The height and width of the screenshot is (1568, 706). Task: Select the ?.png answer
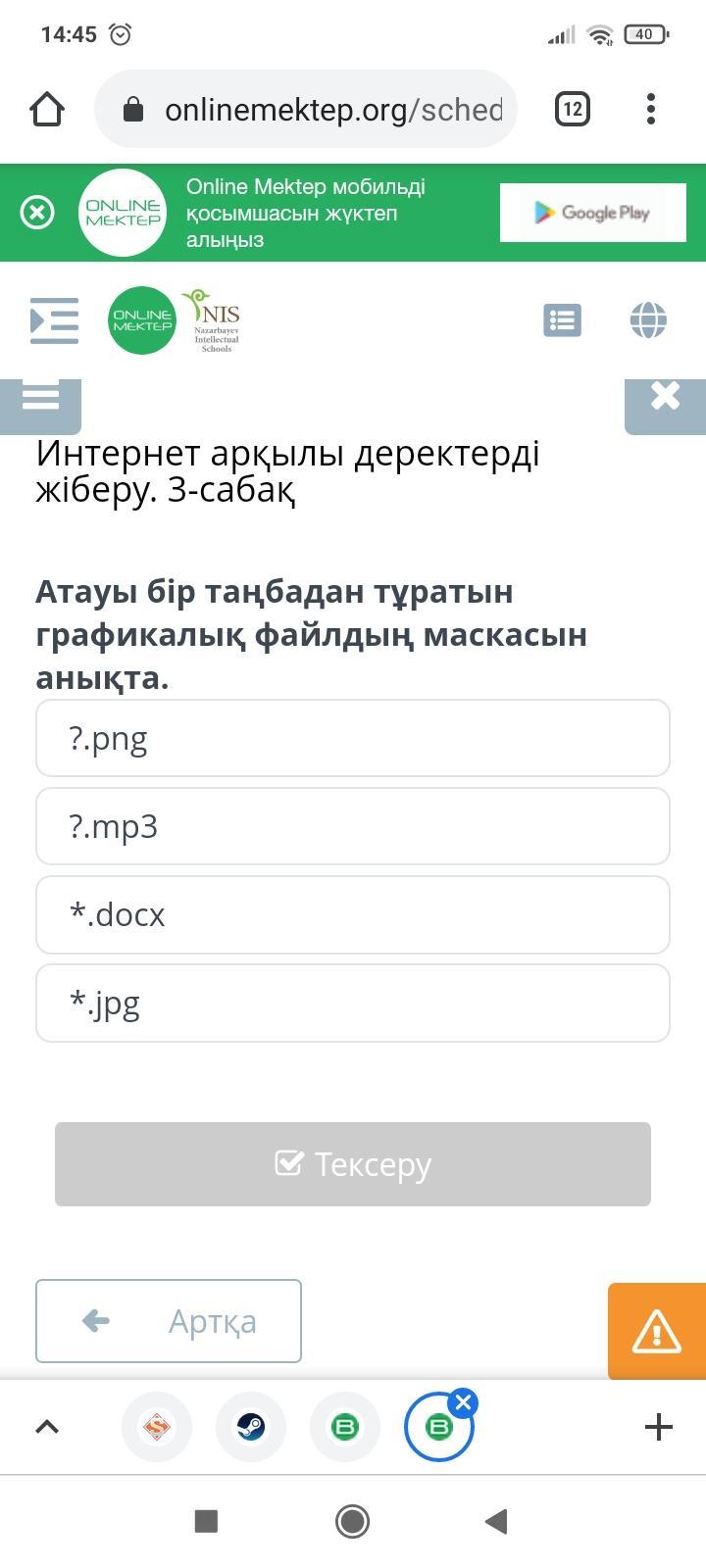point(353,738)
